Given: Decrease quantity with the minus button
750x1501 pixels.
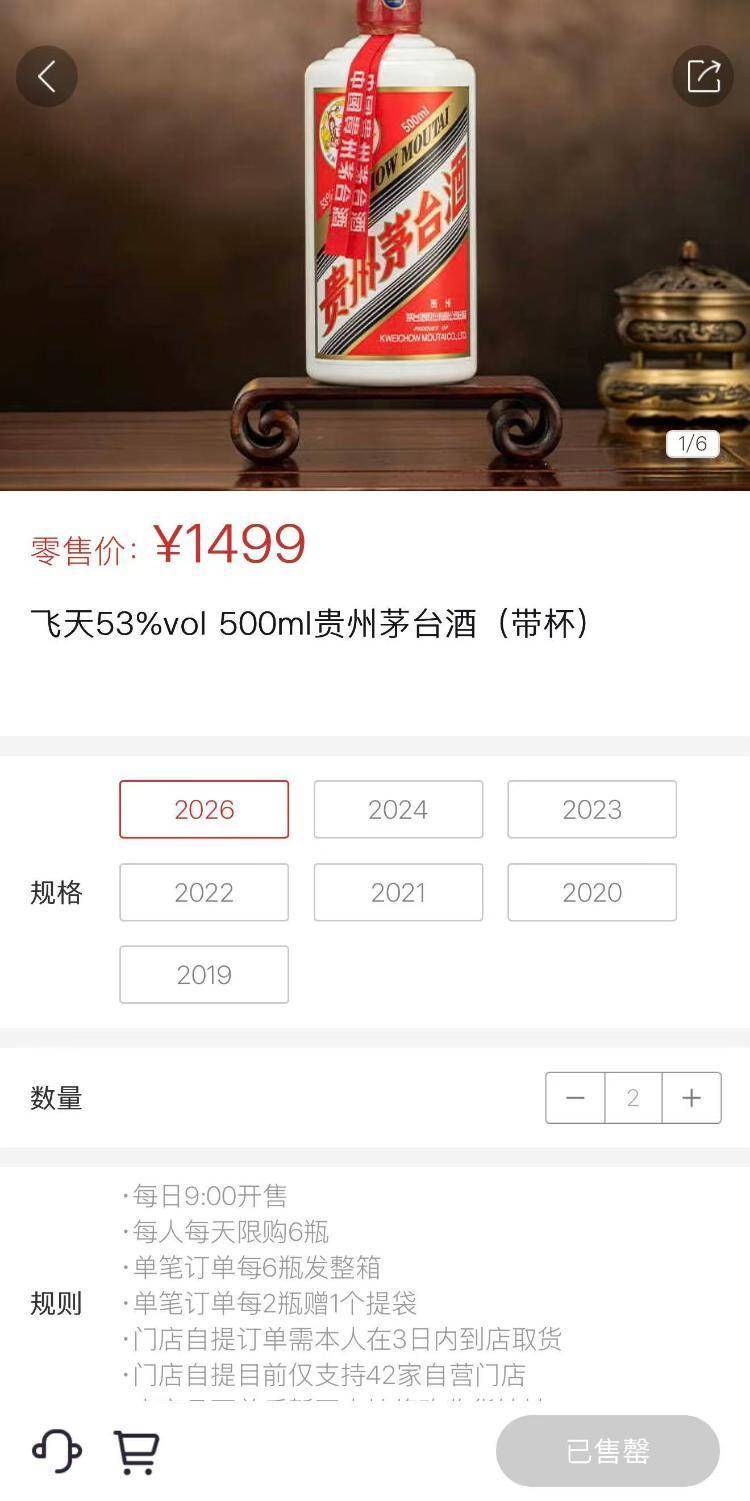Looking at the screenshot, I should (575, 1098).
